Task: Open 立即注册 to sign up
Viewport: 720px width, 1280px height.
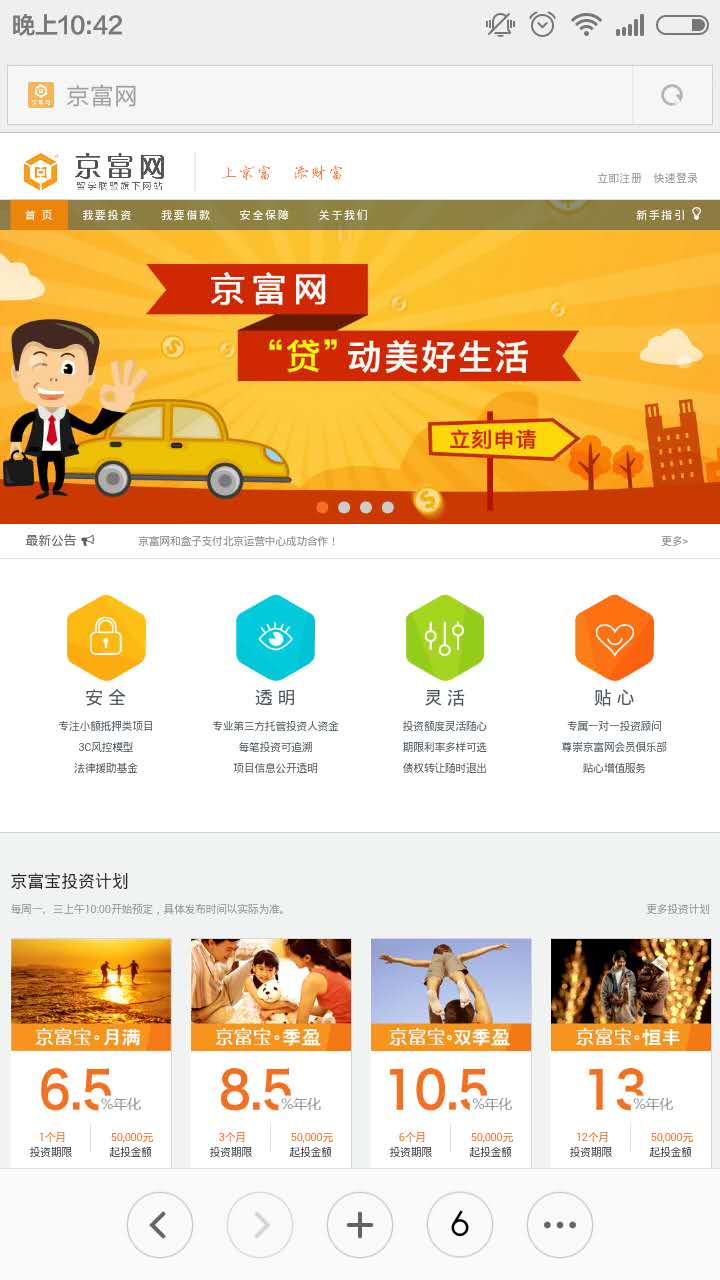Action: click(x=619, y=178)
